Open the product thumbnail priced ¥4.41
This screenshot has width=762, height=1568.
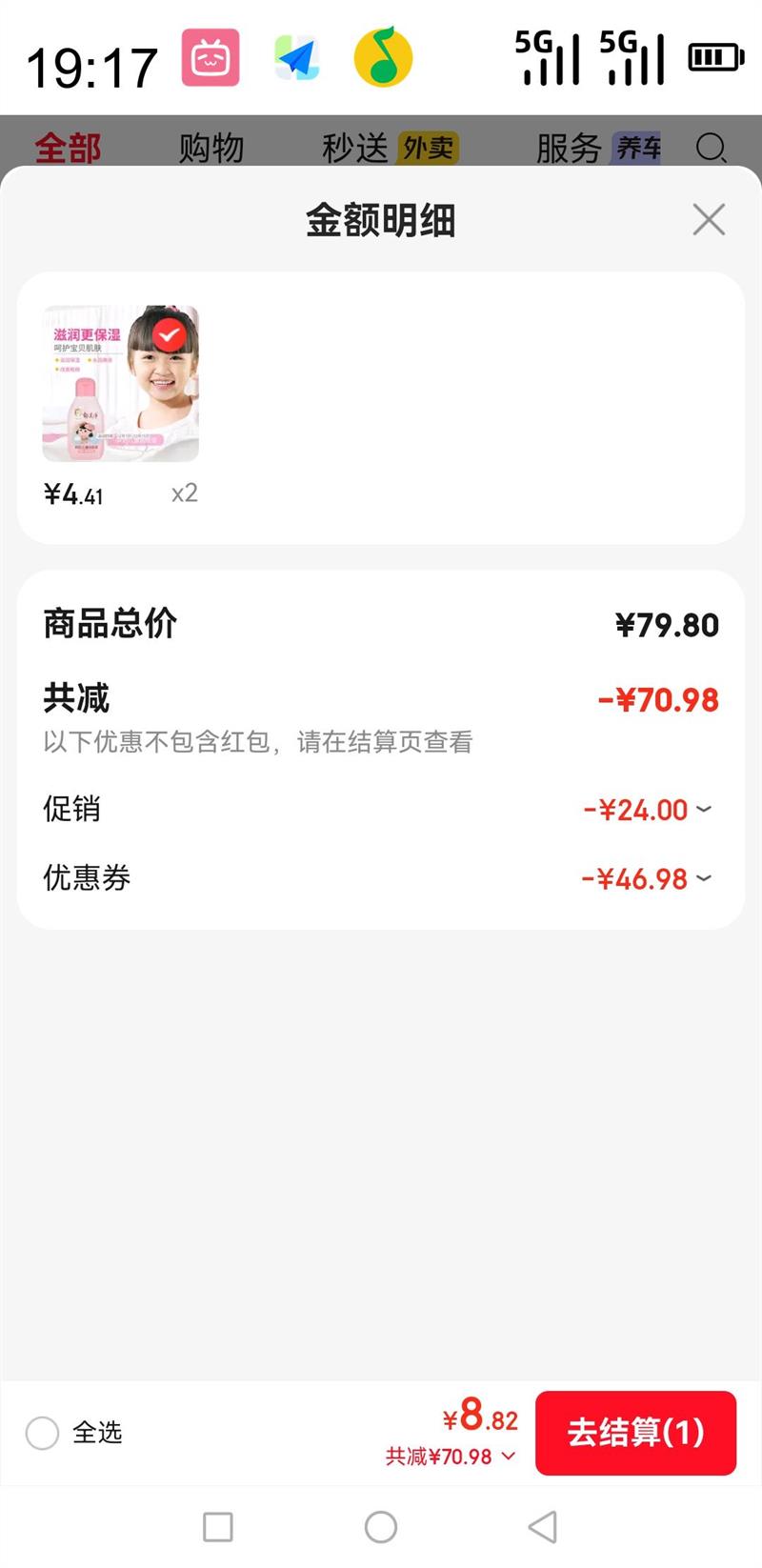[x=121, y=384]
